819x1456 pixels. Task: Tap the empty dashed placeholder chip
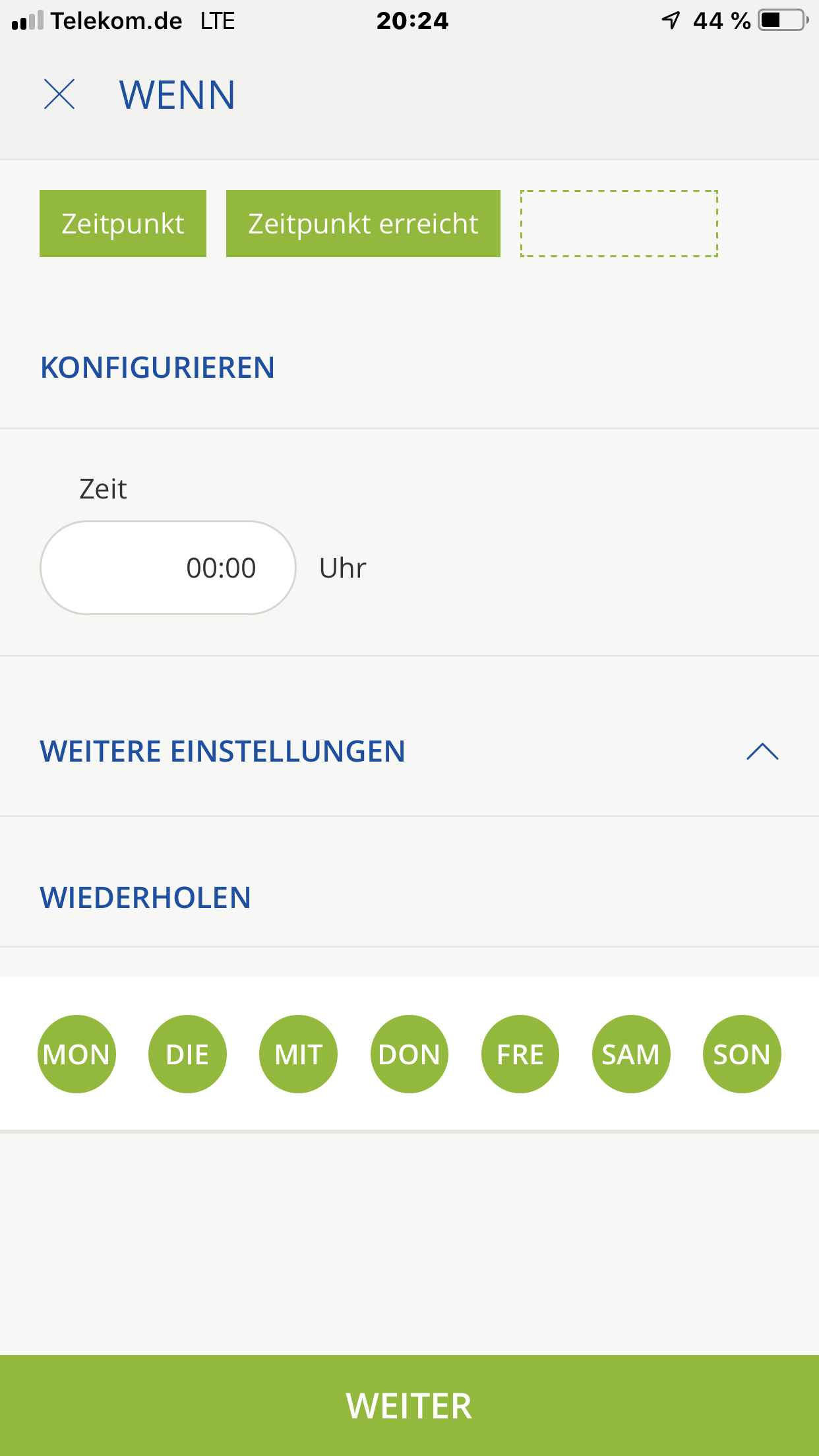pyautogui.click(x=619, y=224)
